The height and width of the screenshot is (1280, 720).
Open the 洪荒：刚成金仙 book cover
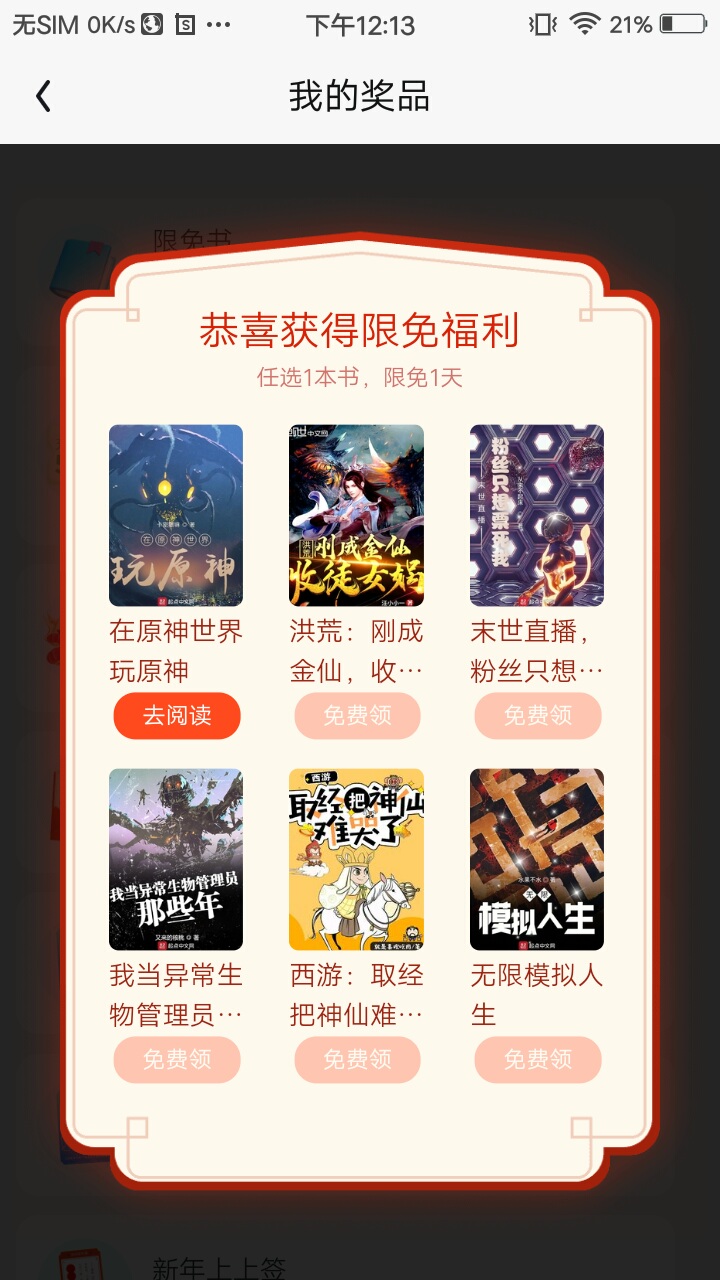coord(357,516)
